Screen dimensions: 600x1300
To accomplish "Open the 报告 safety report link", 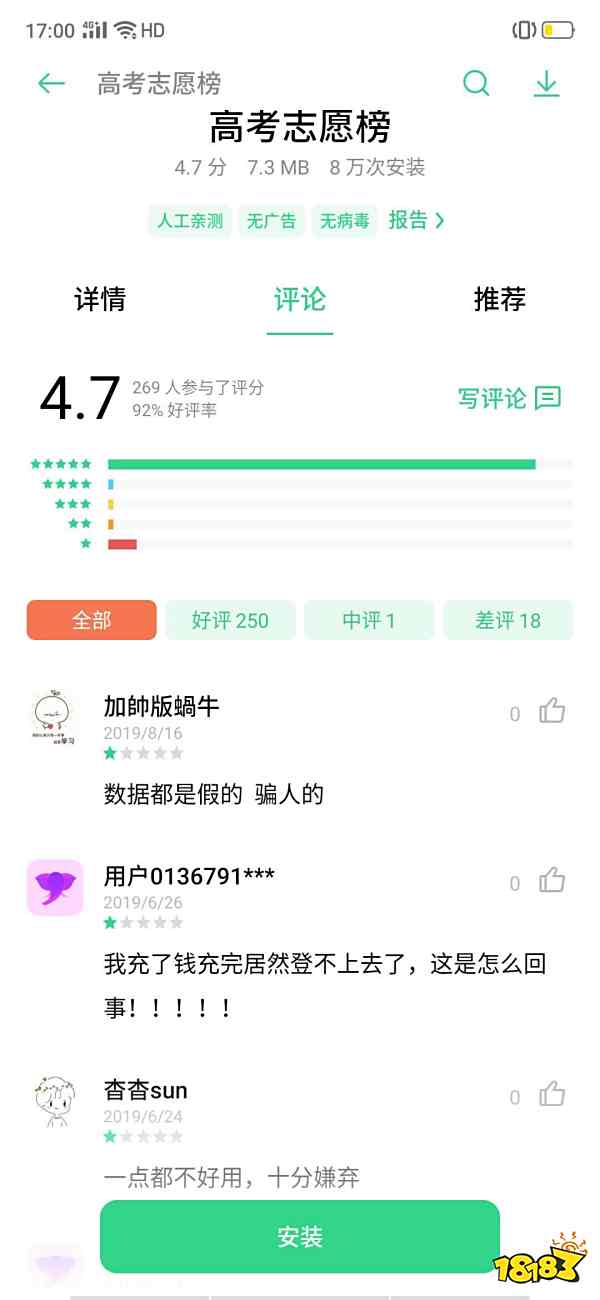I will coord(416,220).
